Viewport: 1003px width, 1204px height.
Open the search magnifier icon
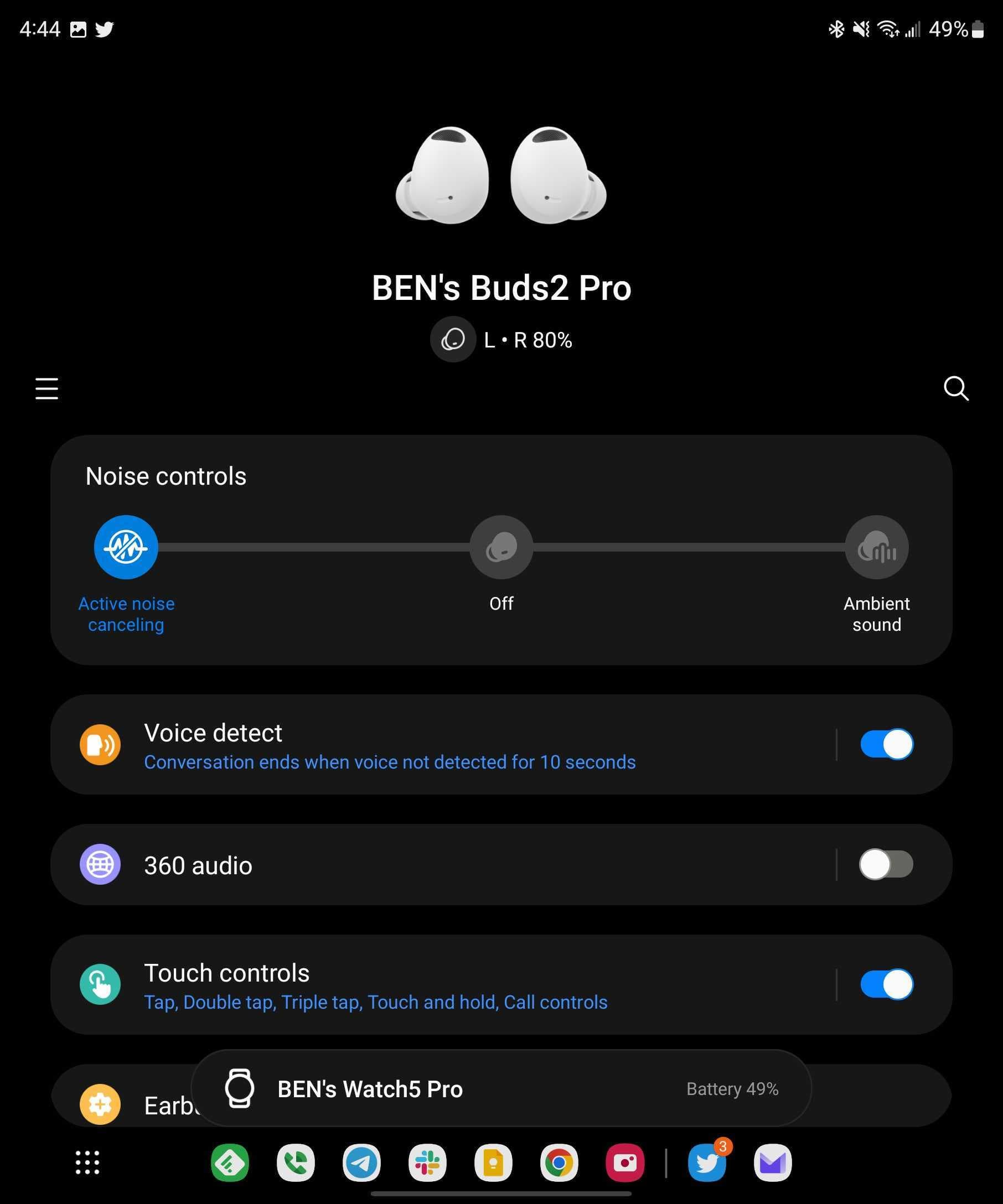pyautogui.click(x=955, y=389)
